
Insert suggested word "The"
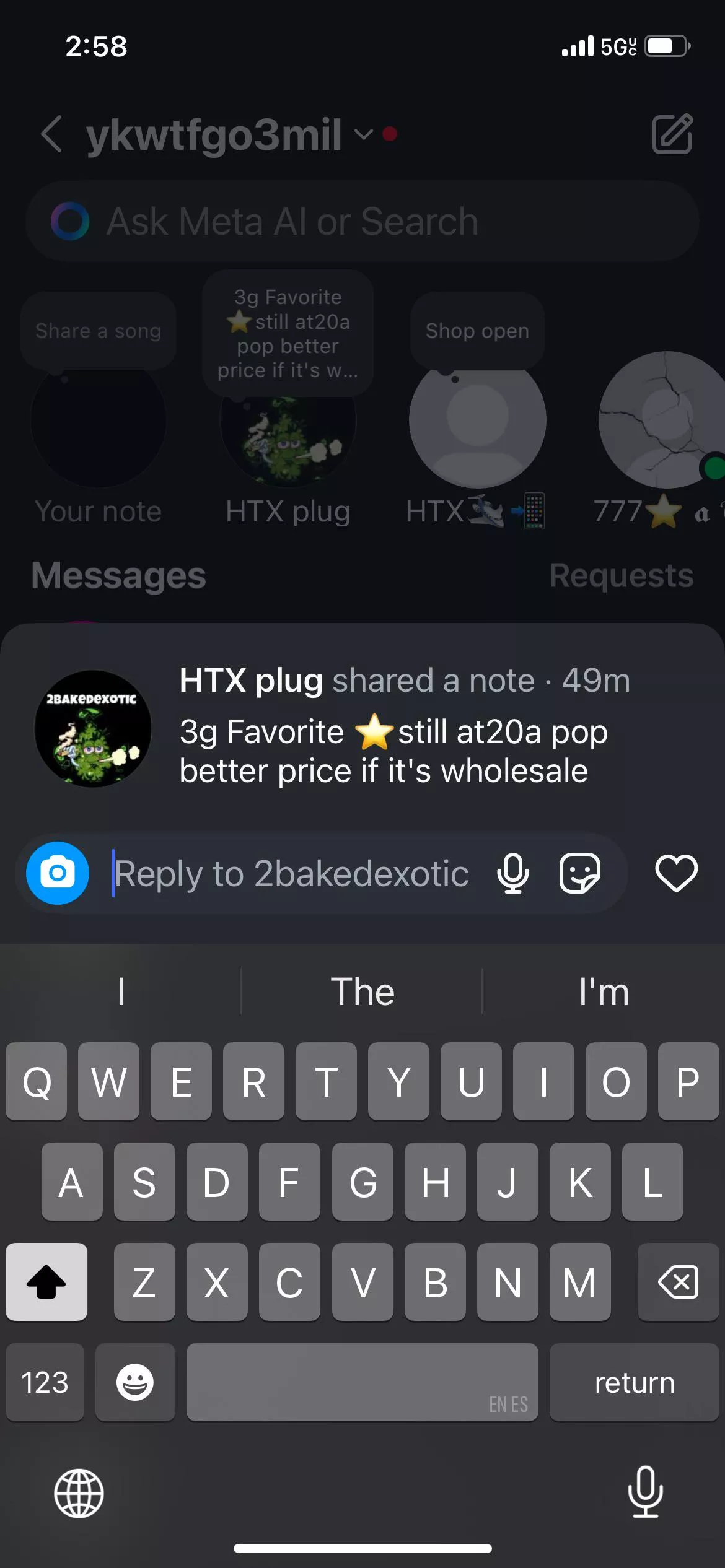(x=362, y=991)
